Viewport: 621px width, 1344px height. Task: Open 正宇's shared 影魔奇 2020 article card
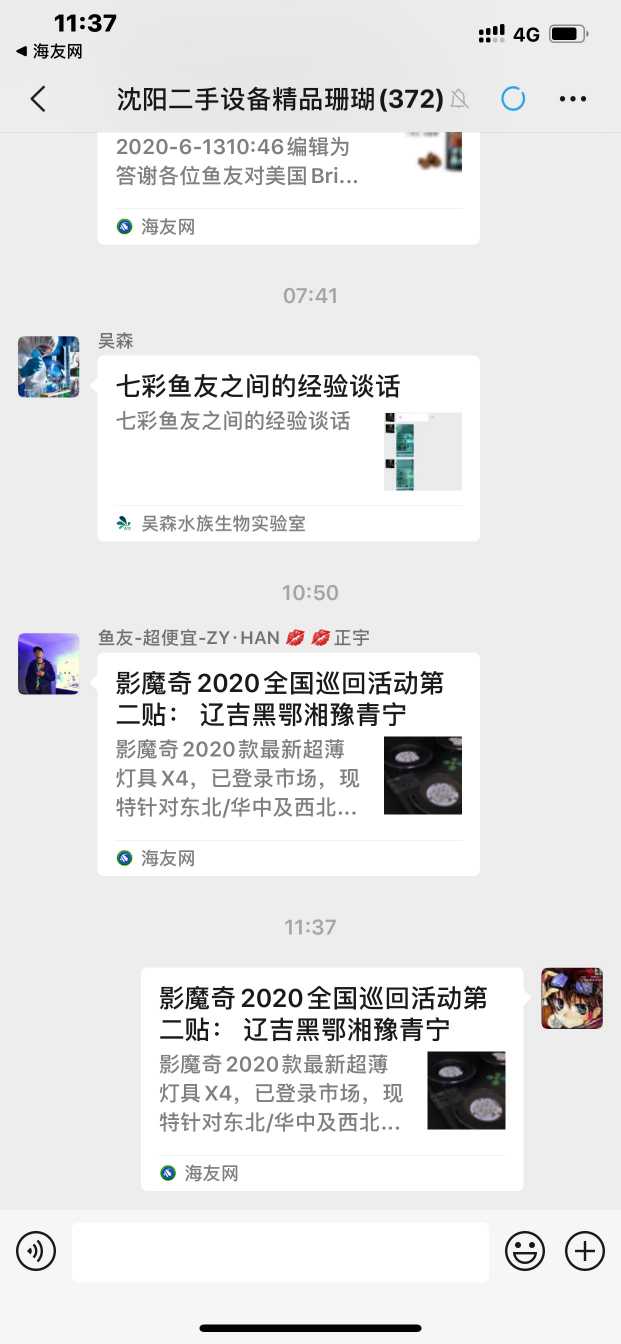coord(288,763)
